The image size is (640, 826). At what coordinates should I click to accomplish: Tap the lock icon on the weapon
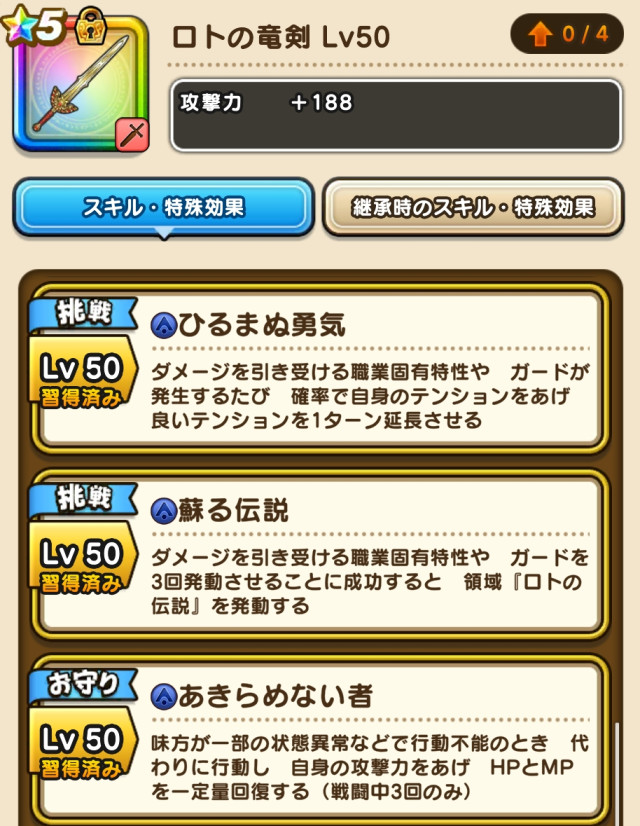(x=91, y=25)
